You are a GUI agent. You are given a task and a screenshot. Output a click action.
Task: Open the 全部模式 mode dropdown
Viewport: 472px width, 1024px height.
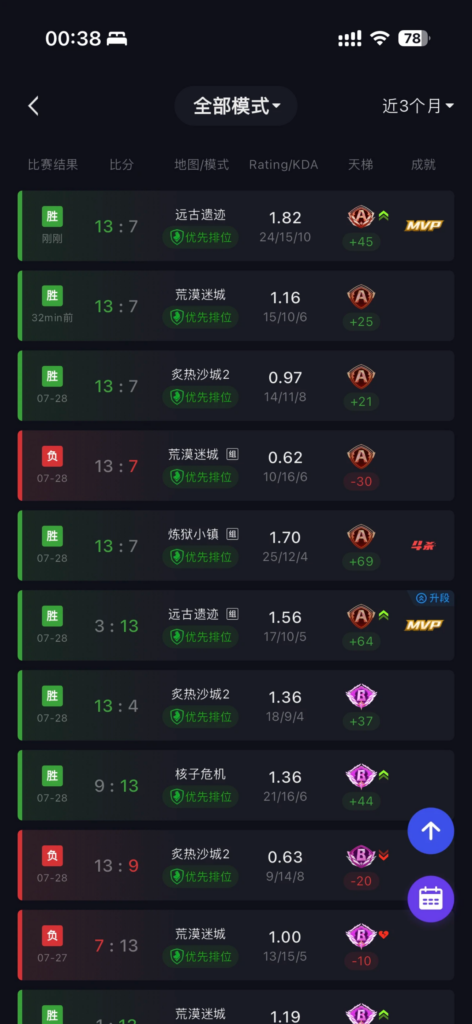coord(236,106)
